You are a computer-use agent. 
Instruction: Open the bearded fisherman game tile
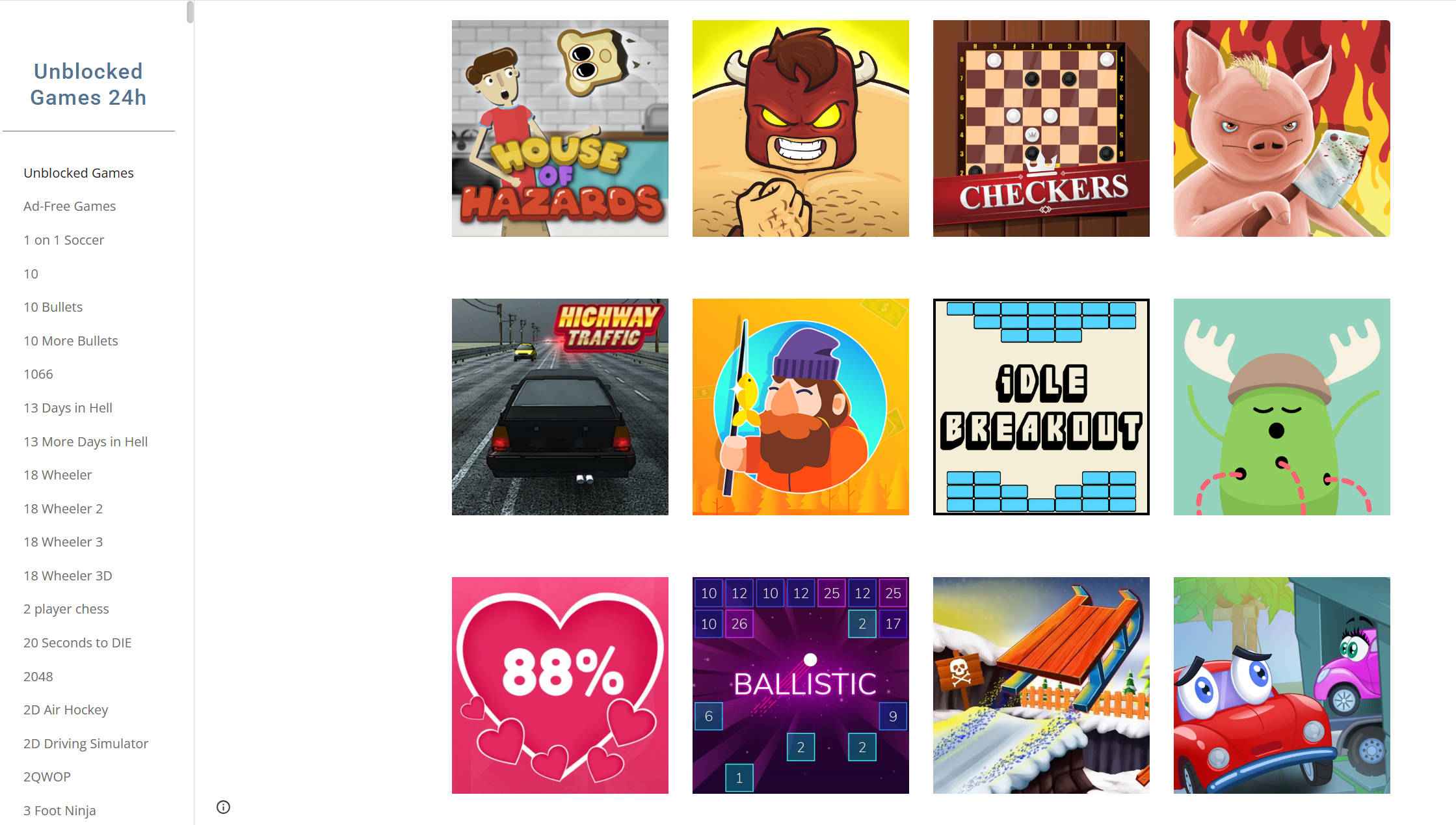(800, 407)
